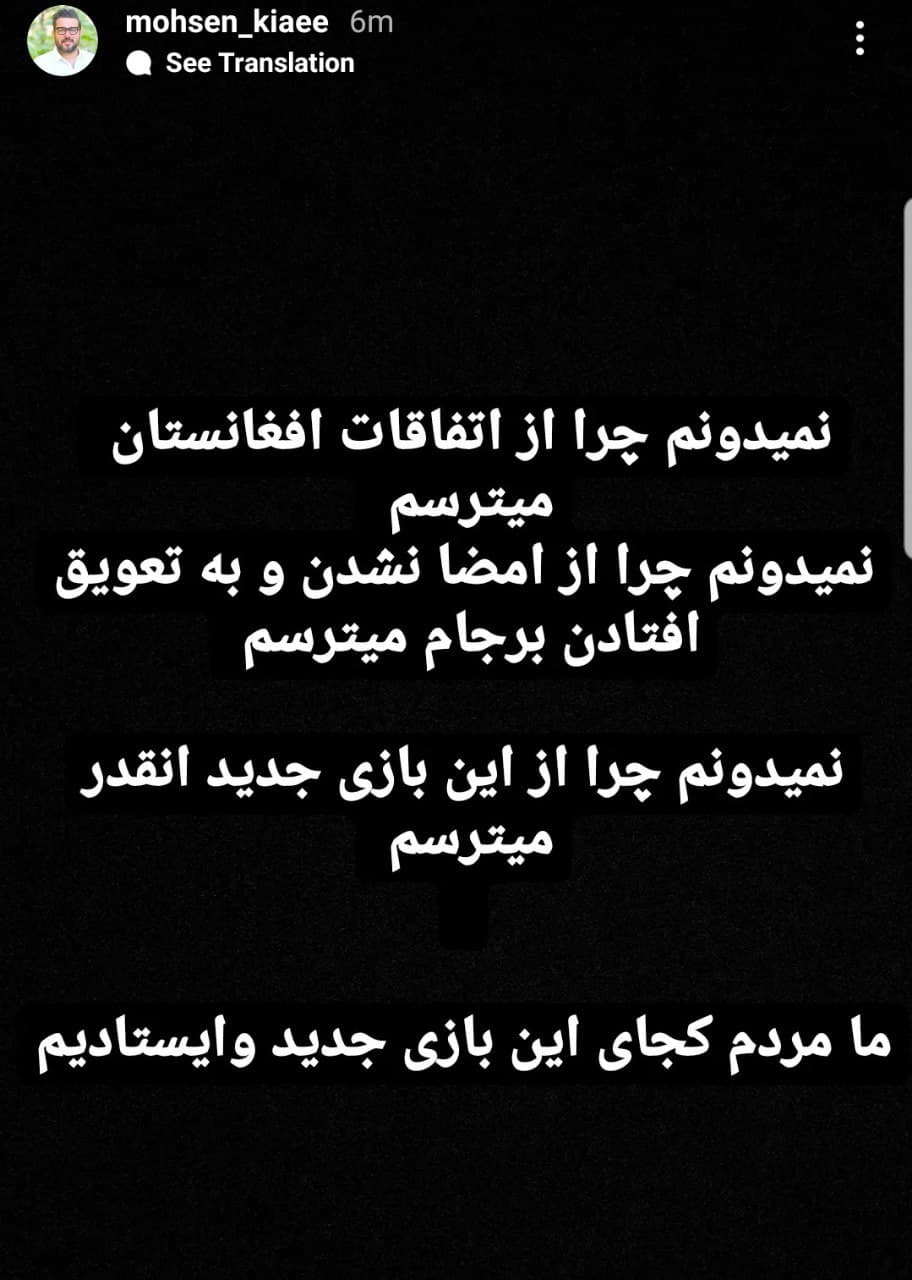Open the three-dot story options menu
Image resolution: width=912 pixels, height=1280 pixels.
click(x=860, y=39)
